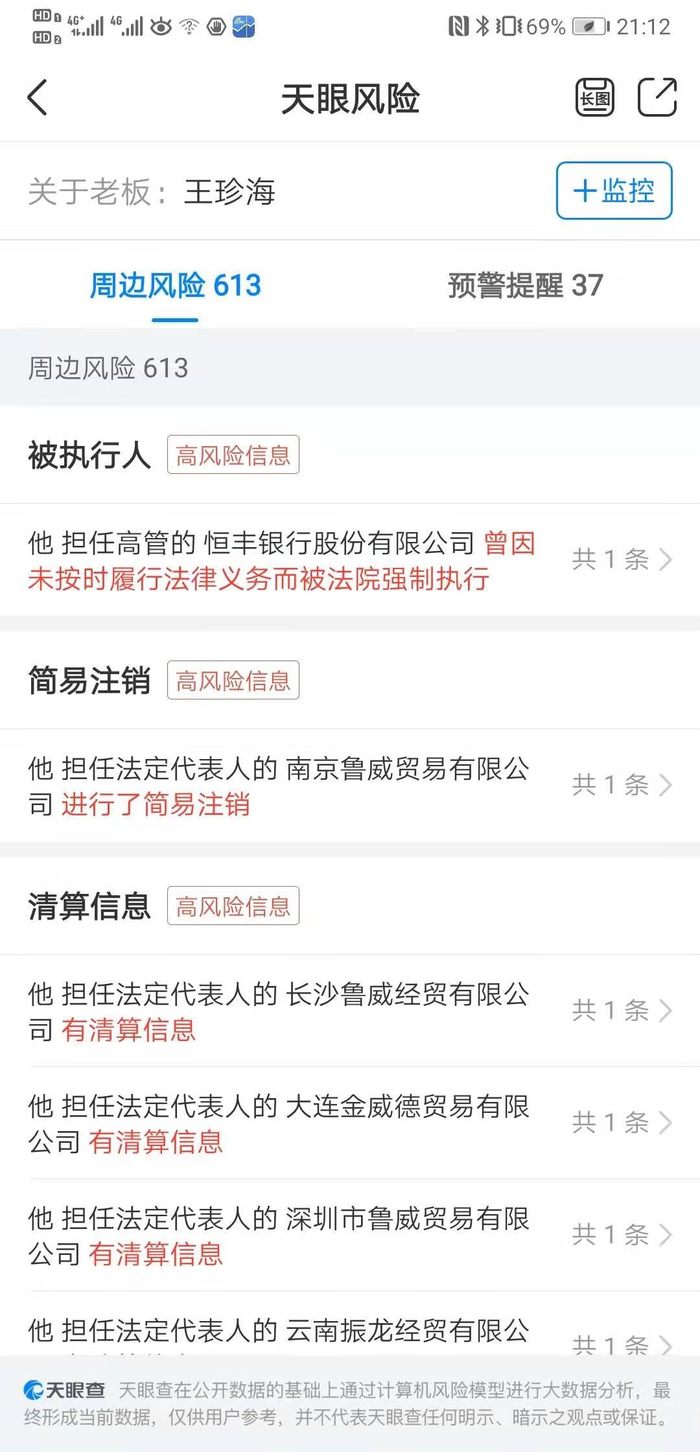
Task: Open 恒丰银行股份有限公司 被执行人 record
Action: click(350, 560)
